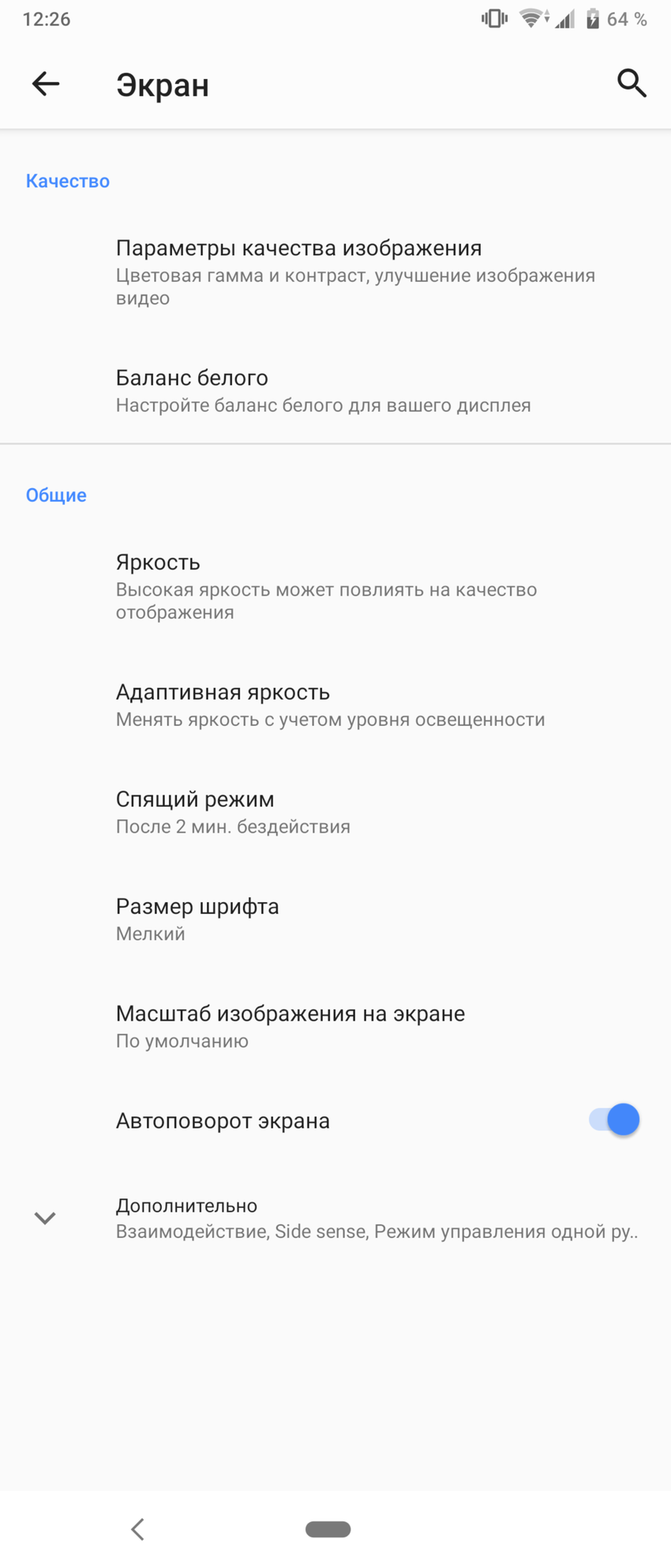Go back from the Экран settings
This screenshot has height=1568, width=671.
coord(46,84)
